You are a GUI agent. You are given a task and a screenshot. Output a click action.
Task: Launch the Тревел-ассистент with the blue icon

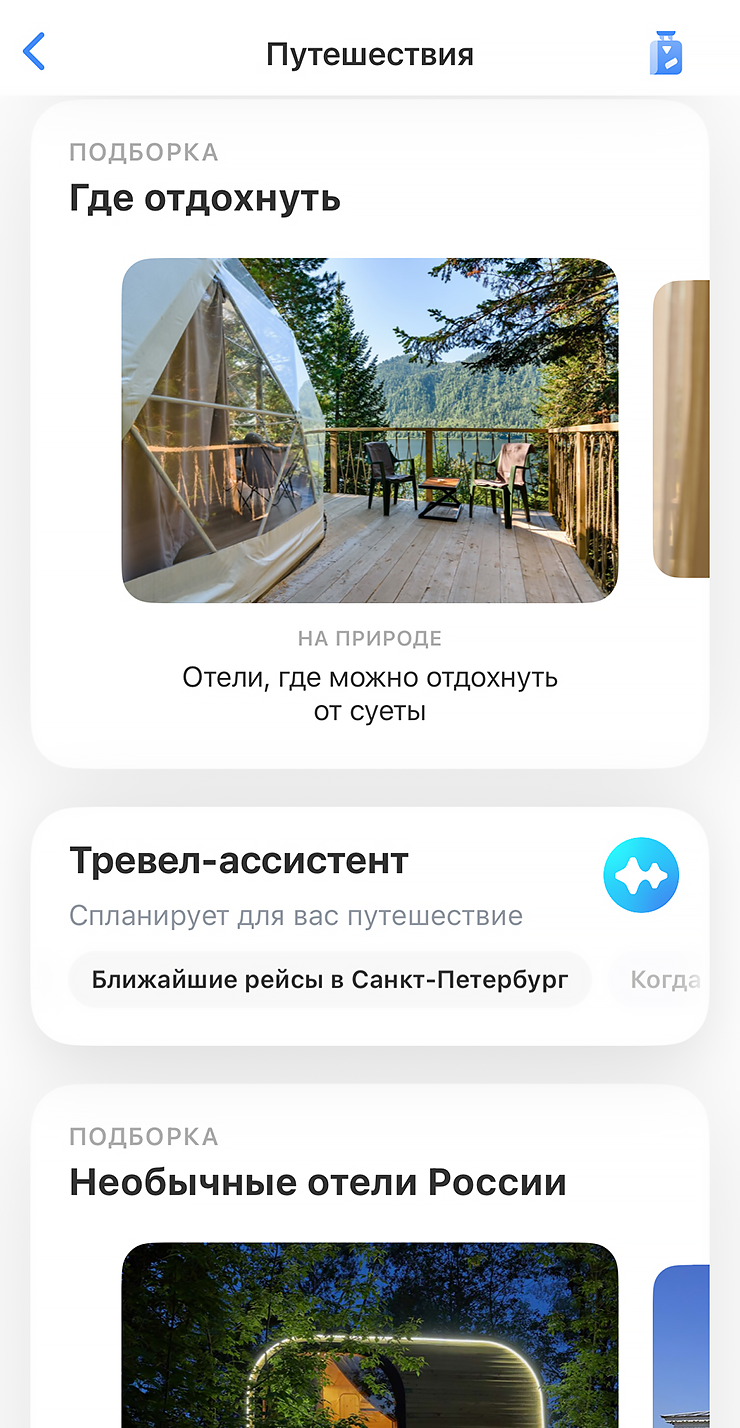(x=641, y=875)
